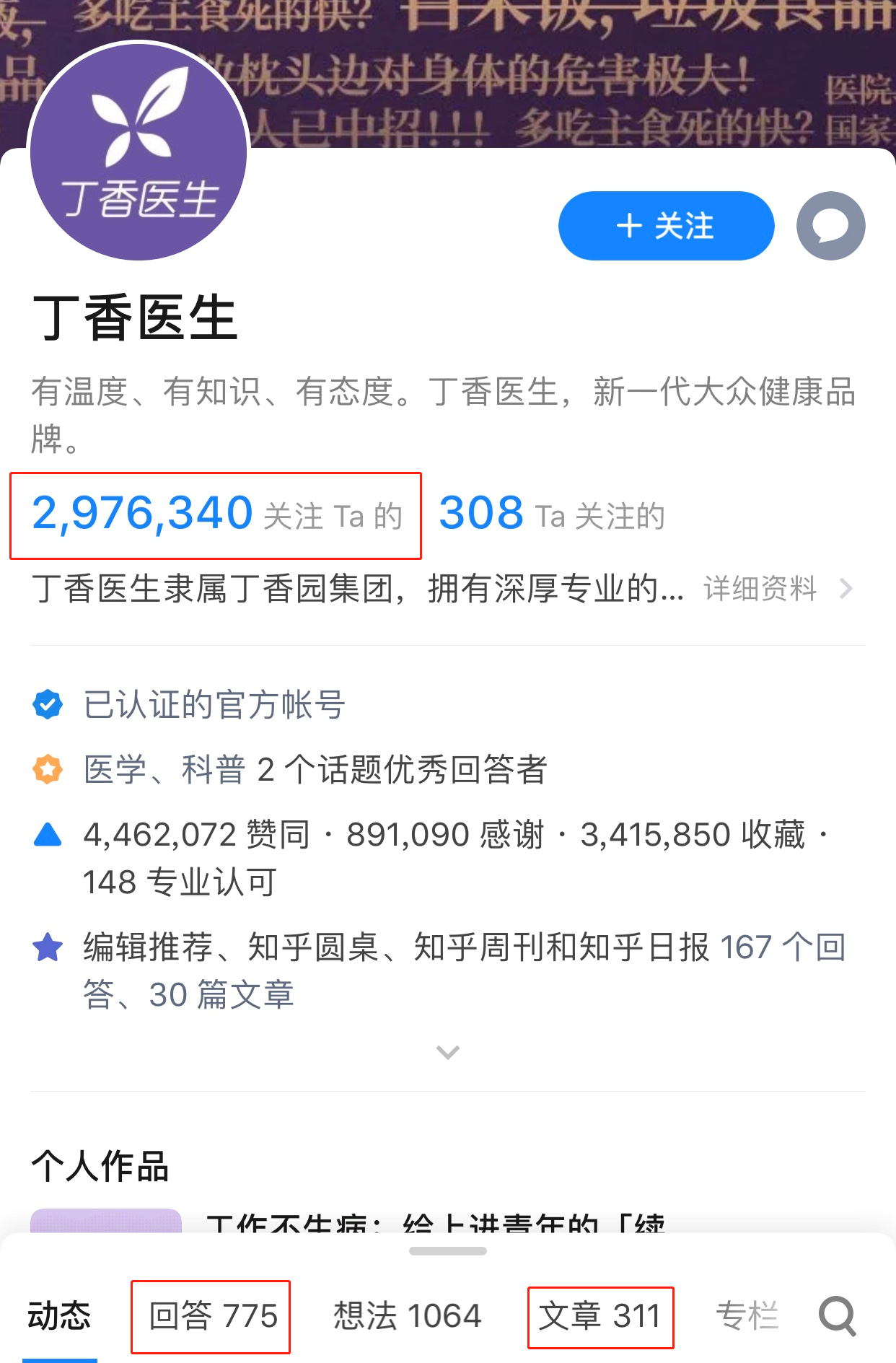Collapse achievements with the down chevron
The width and height of the screenshot is (896, 1363).
[447, 1053]
